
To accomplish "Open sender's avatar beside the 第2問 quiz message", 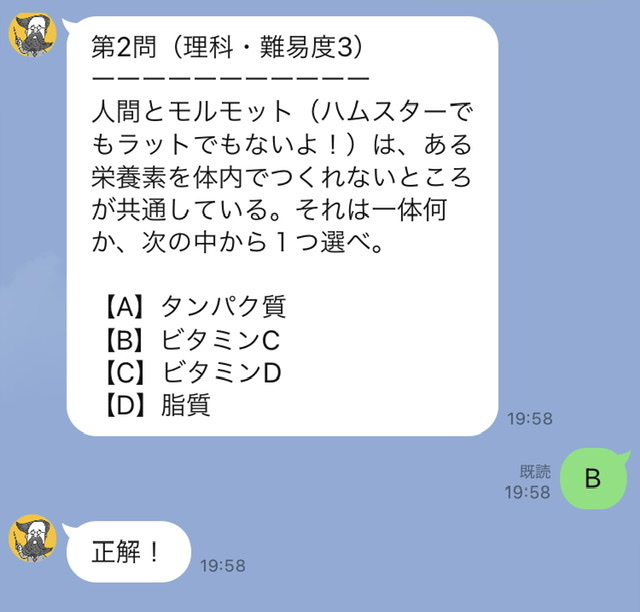I will click(x=32, y=38).
